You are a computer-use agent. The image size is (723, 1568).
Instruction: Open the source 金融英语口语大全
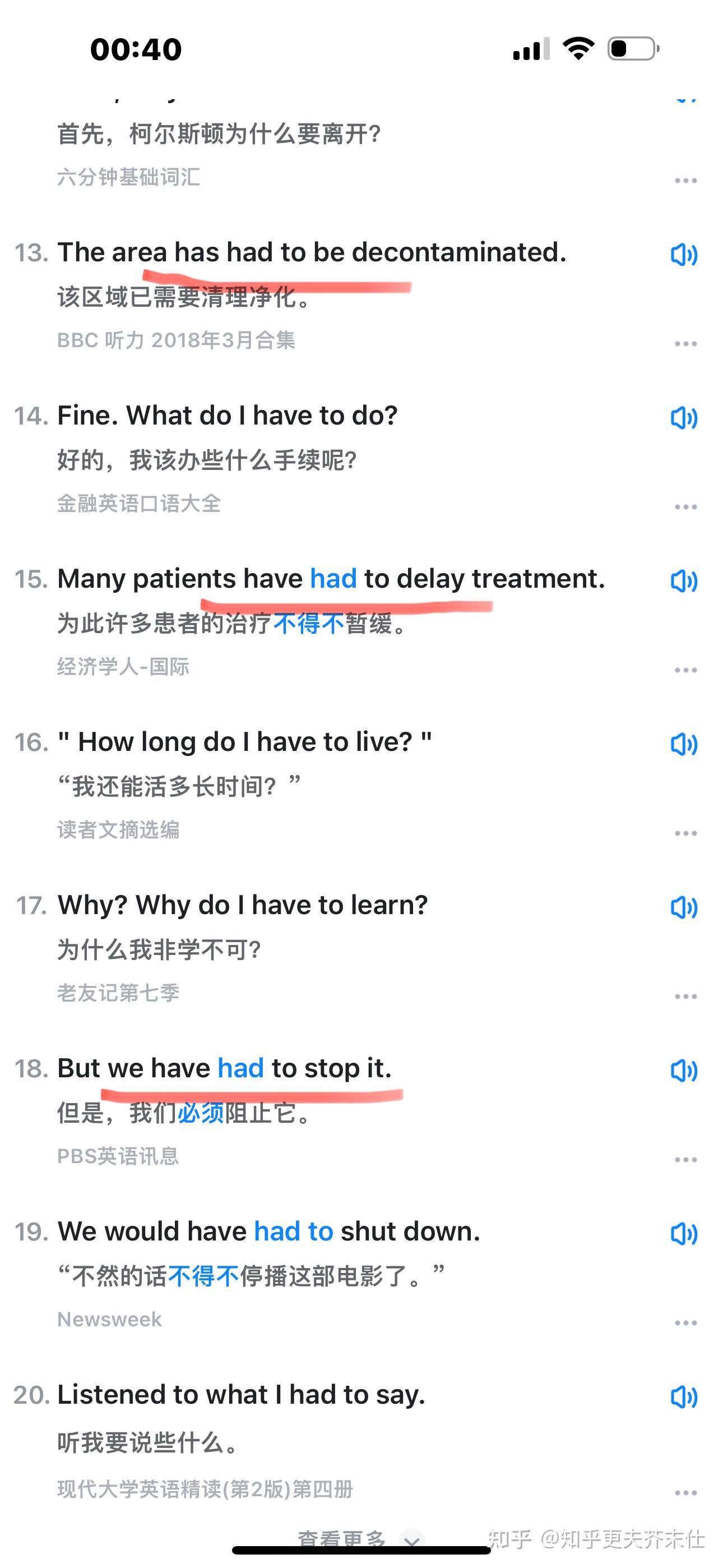click(139, 504)
